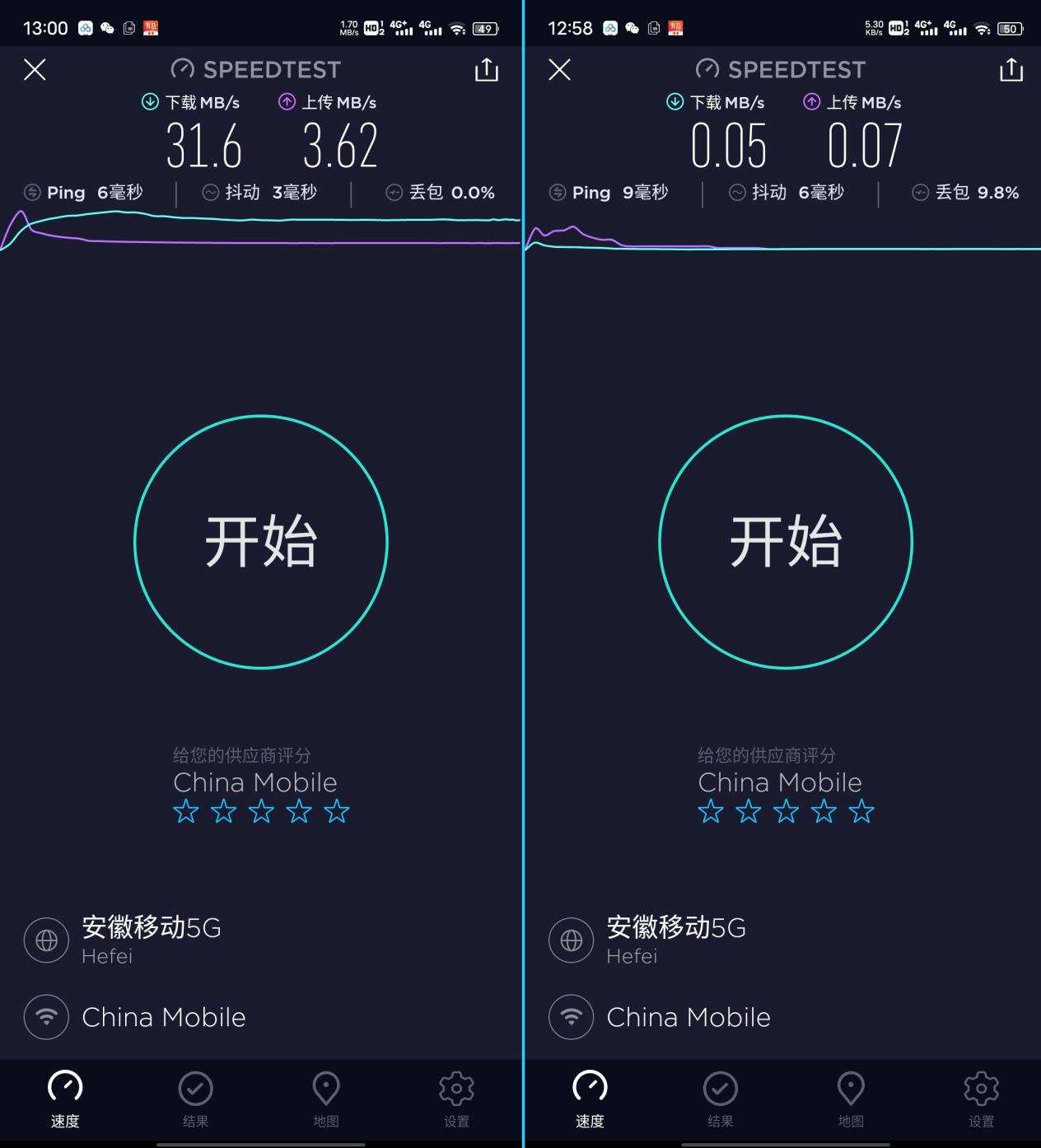Viewport: 1041px width, 1148px height.
Task: Rate the provider one star
Action: (186, 812)
